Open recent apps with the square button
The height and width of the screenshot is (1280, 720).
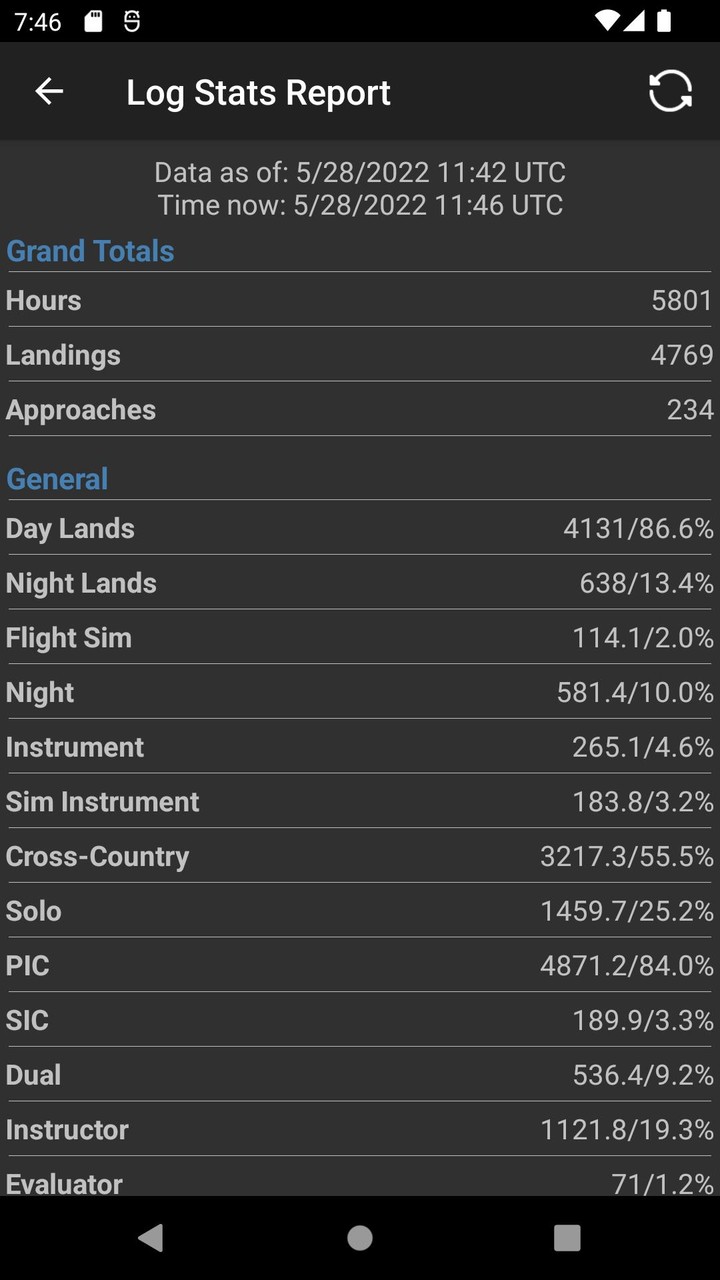tap(566, 1237)
